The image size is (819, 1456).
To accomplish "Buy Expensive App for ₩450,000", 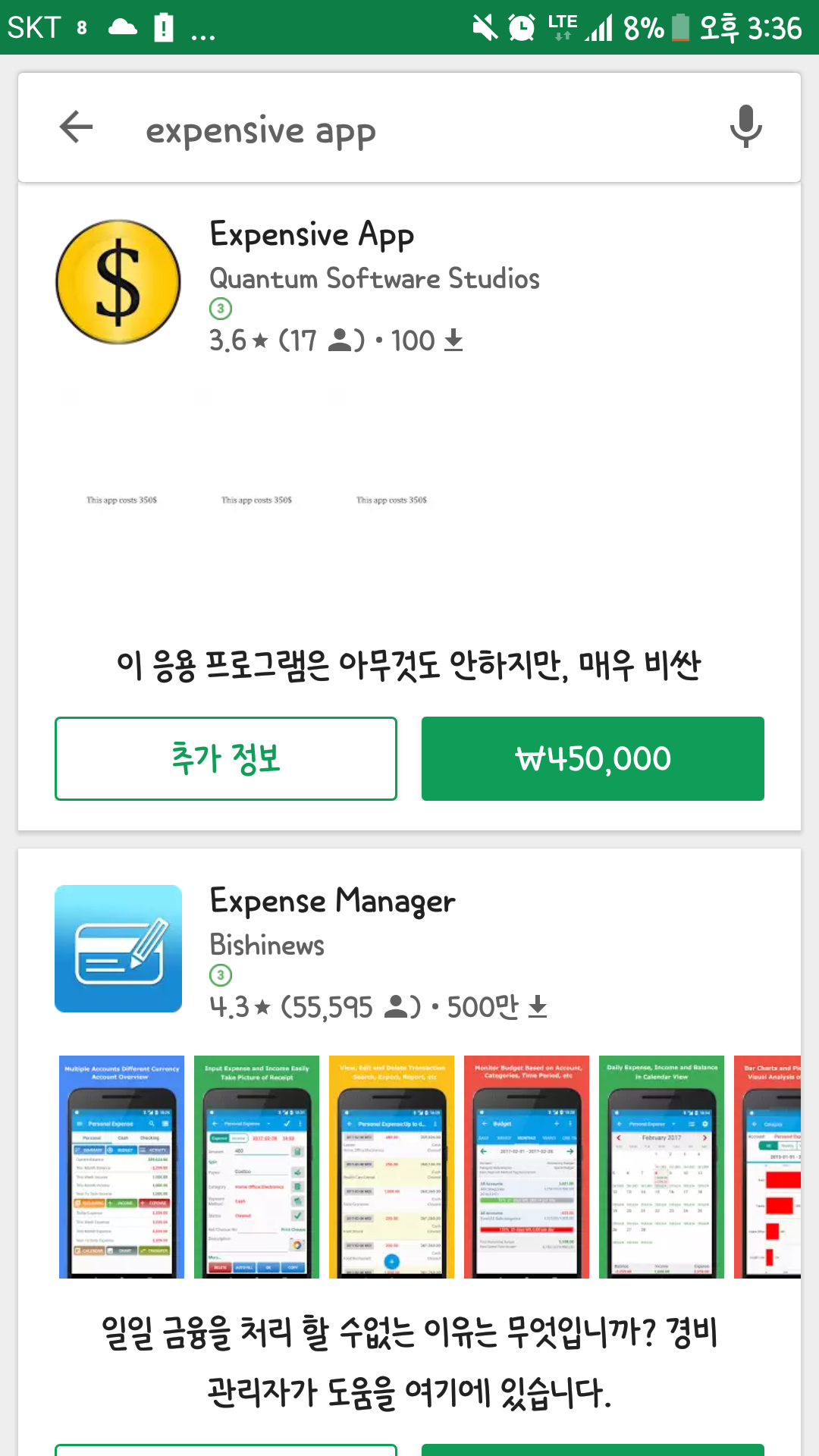I will (x=593, y=758).
